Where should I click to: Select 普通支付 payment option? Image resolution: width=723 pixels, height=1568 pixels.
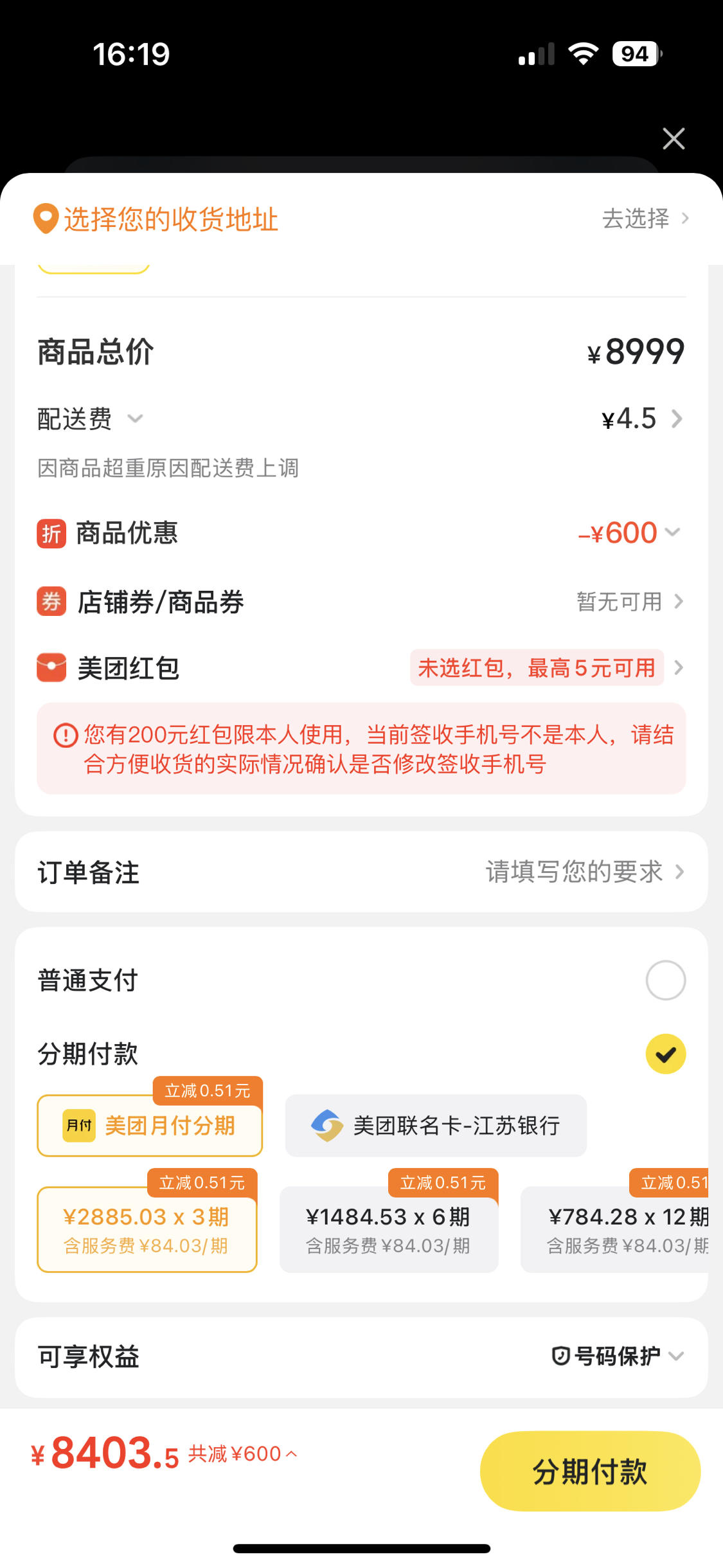click(x=665, y=980)
